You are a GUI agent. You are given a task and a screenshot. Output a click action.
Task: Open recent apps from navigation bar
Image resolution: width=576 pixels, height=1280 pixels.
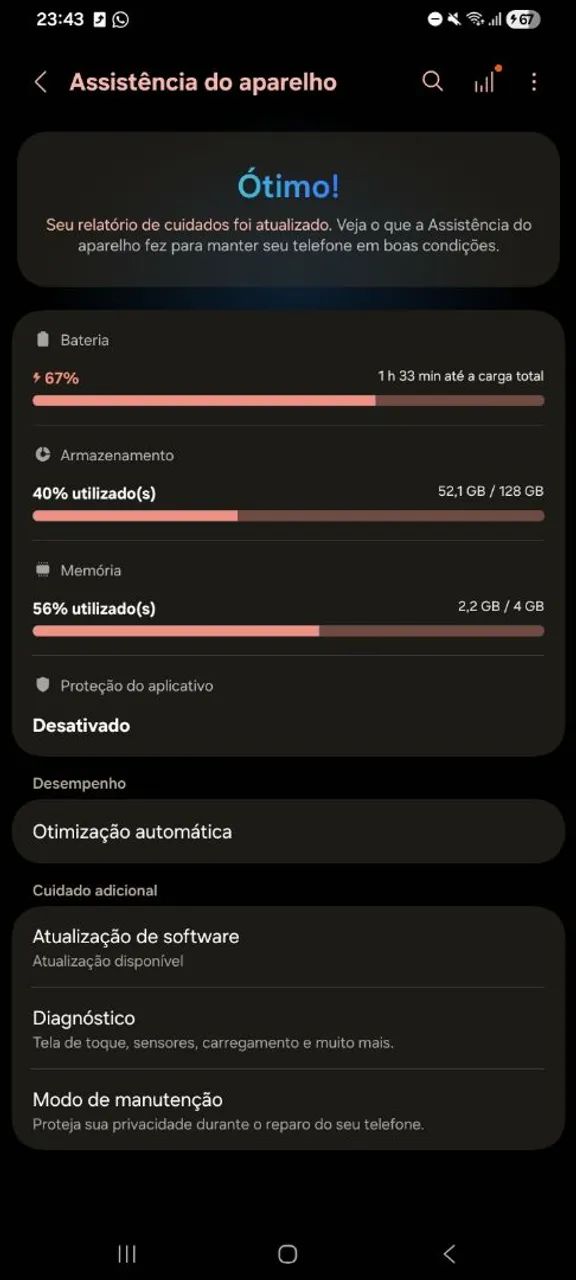click(x=127, y=1254)
